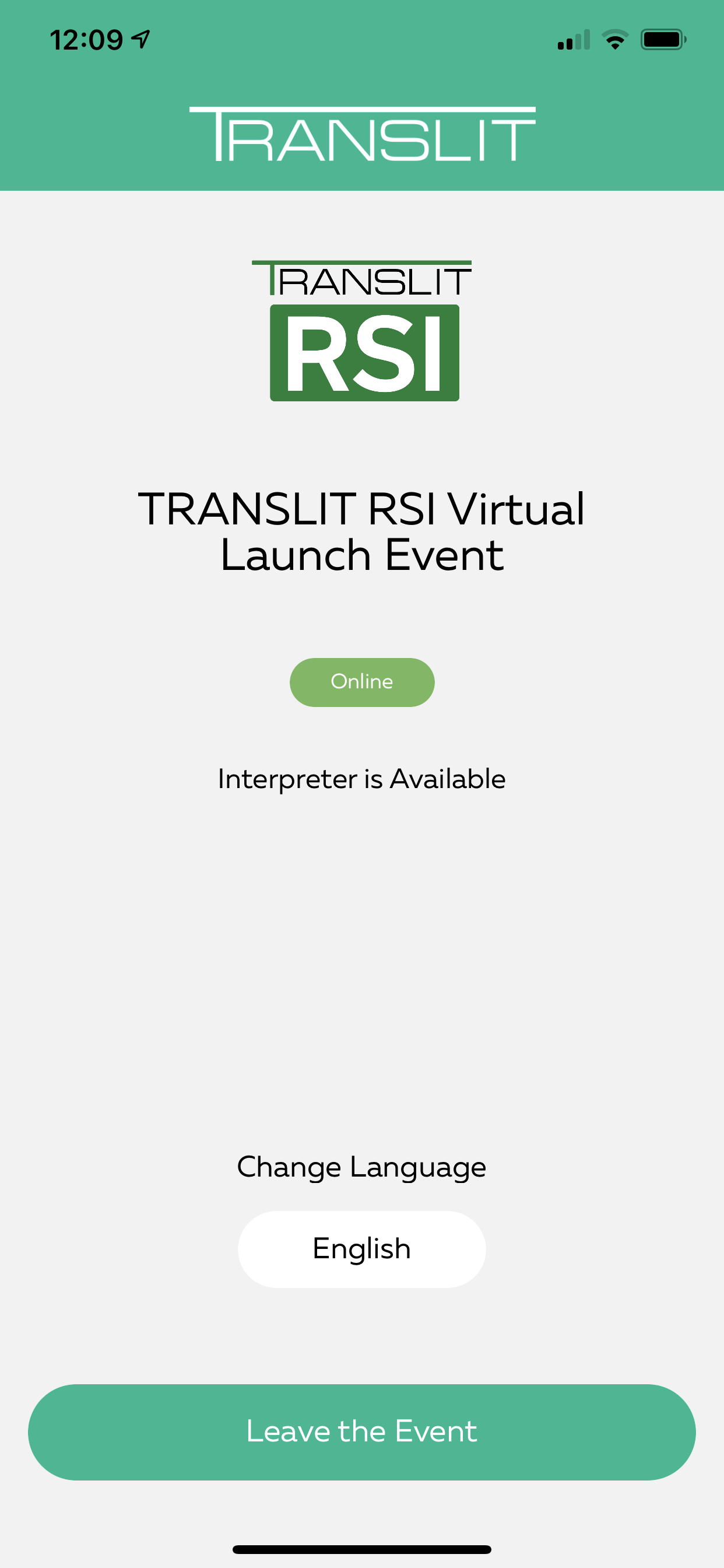Tap the location services arrow icon

[x=141, y=38]
